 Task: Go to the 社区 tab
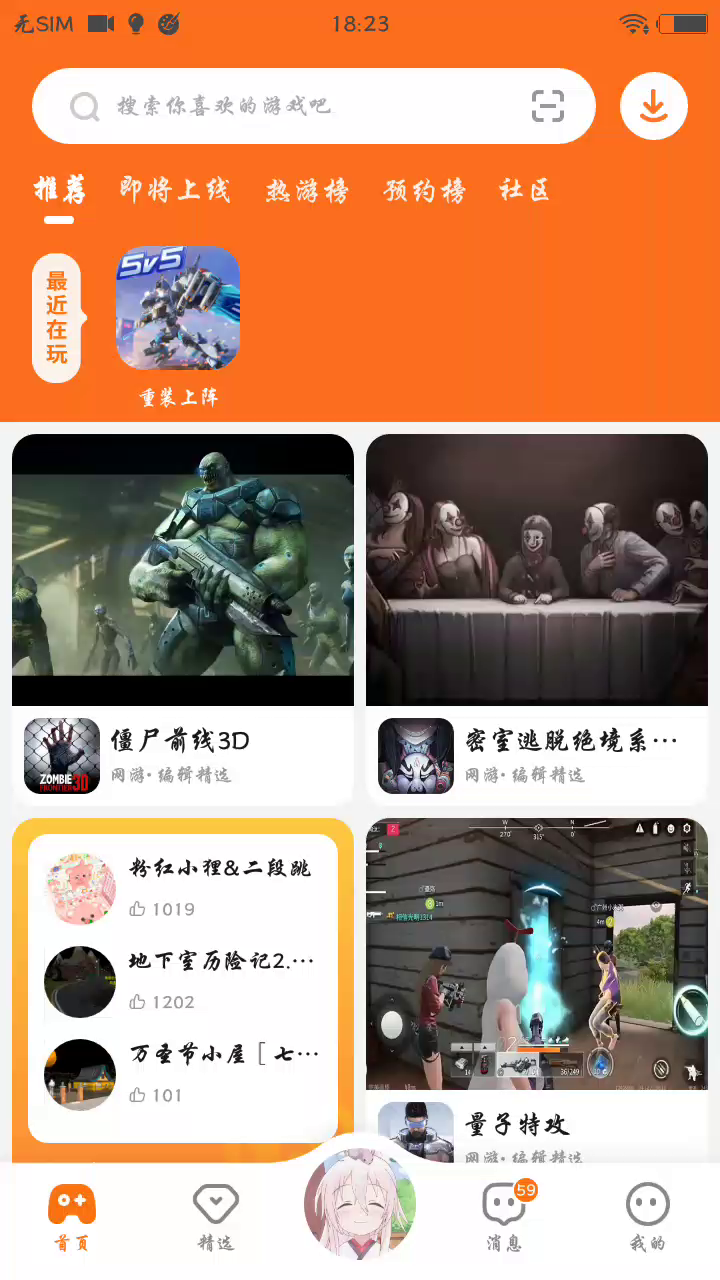[525, 190]
